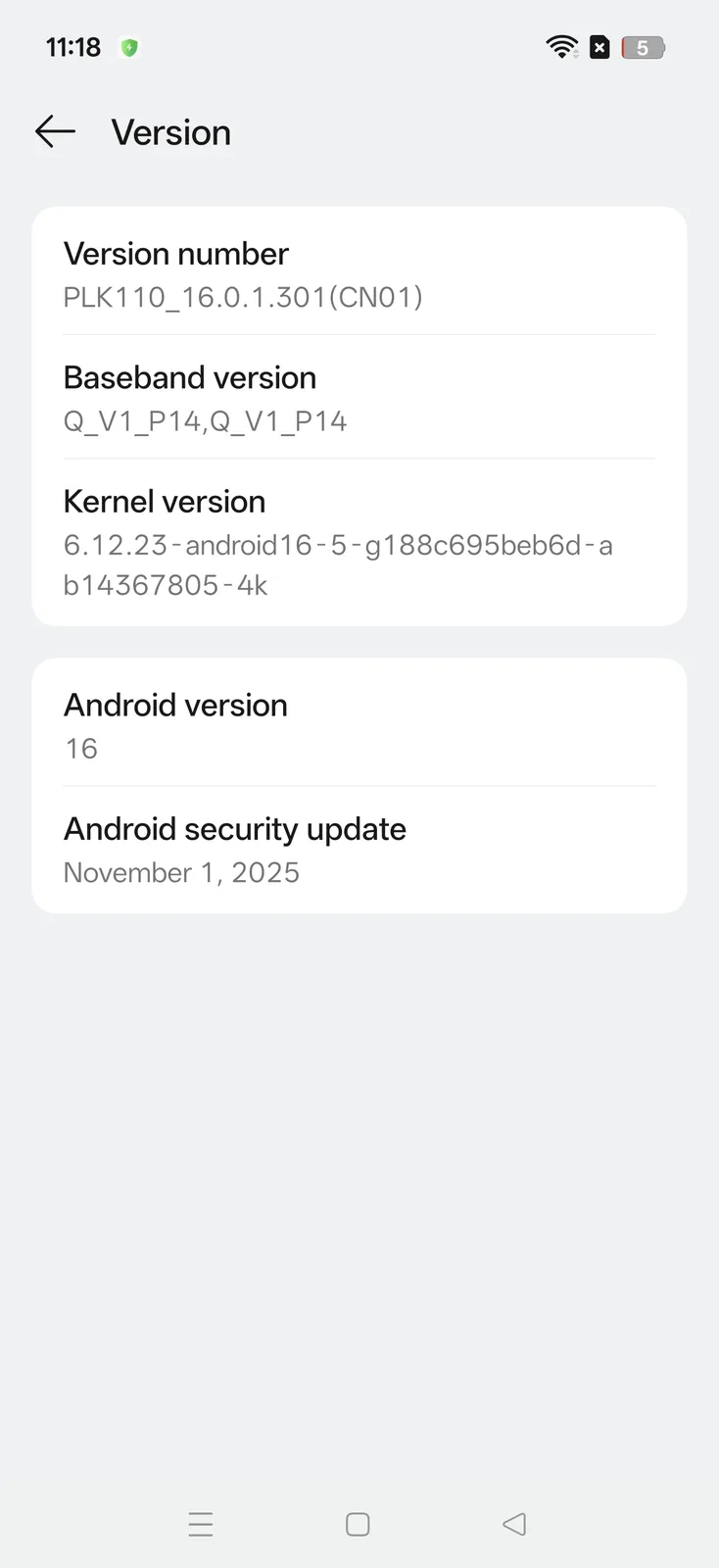Open the Android version entry
The image size is (719, 1568).
pos(359,725)
